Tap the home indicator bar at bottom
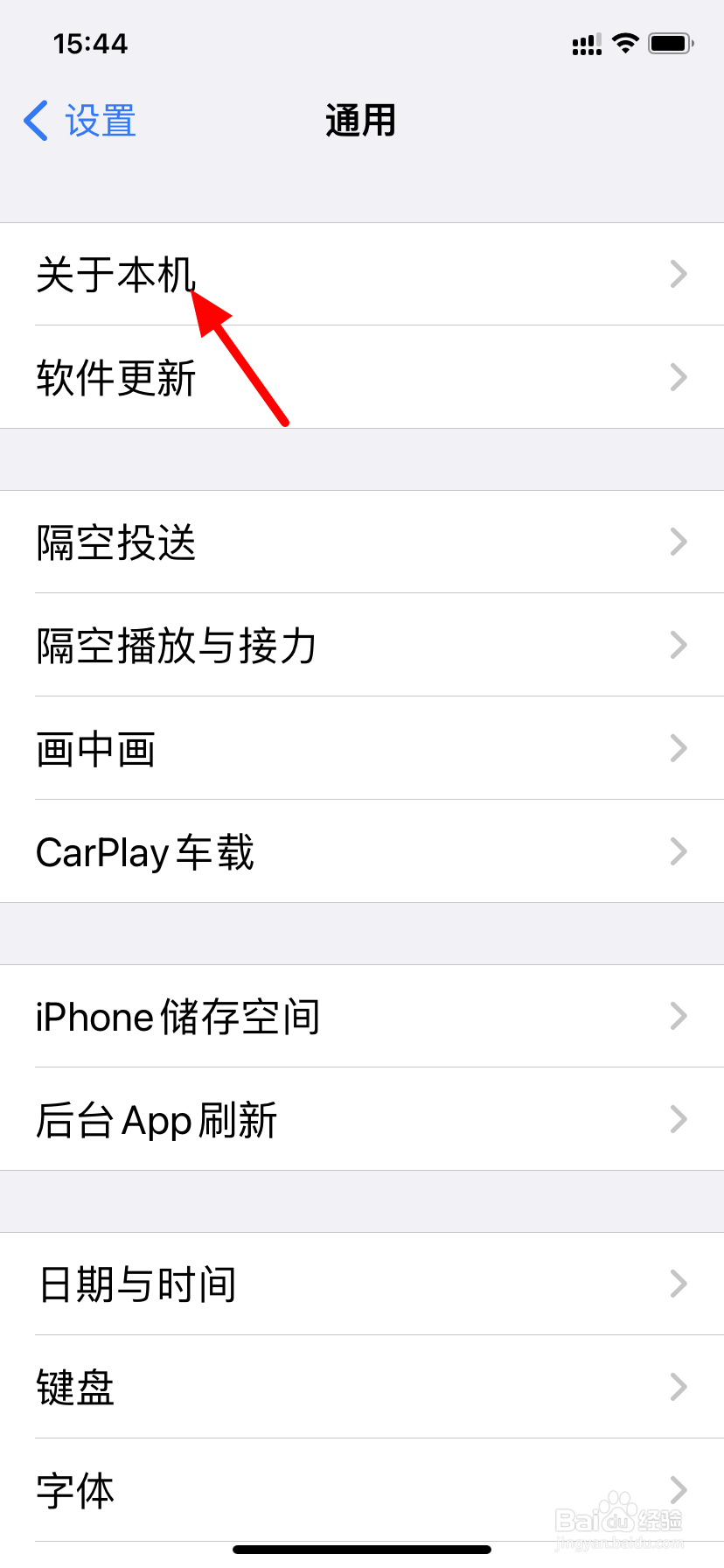Image resolution: width=724 pixels, height=1568 pixels. pos(362,1547)
